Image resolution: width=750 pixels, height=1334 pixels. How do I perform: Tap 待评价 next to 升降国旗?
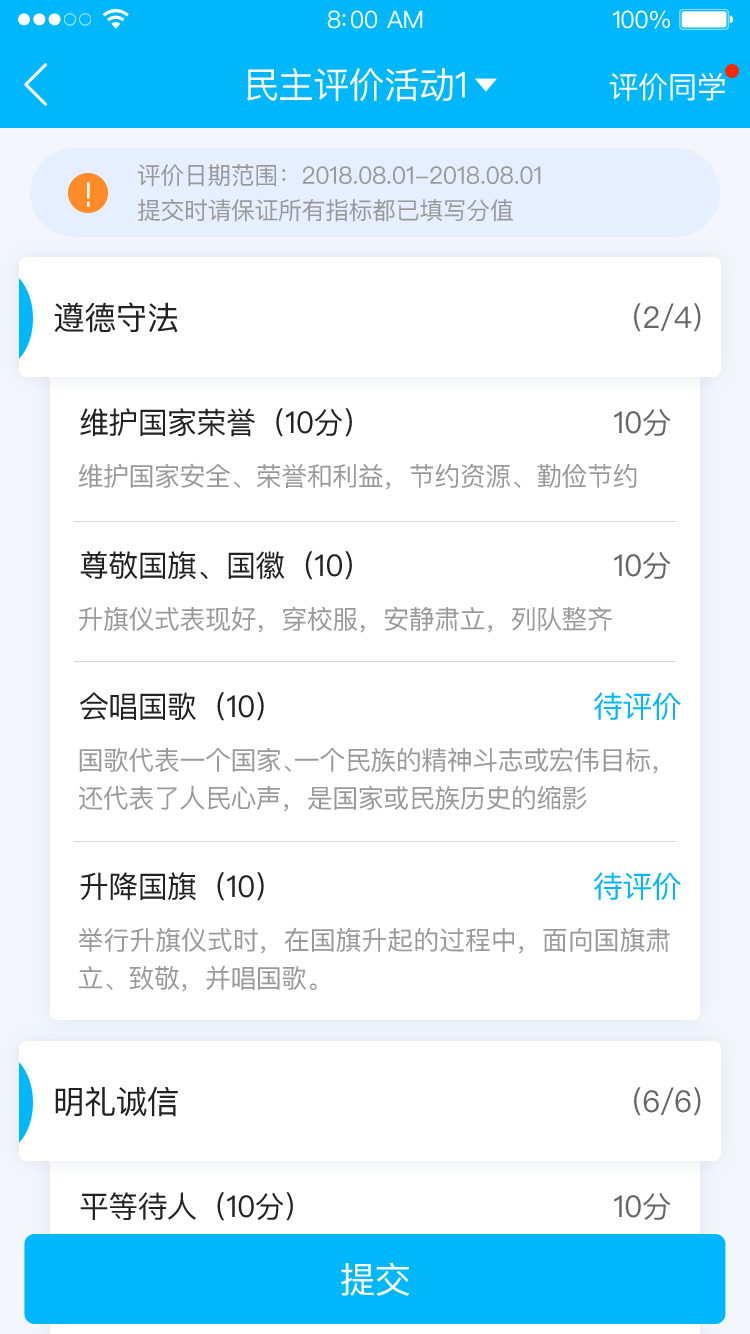[x=637, y=887]
